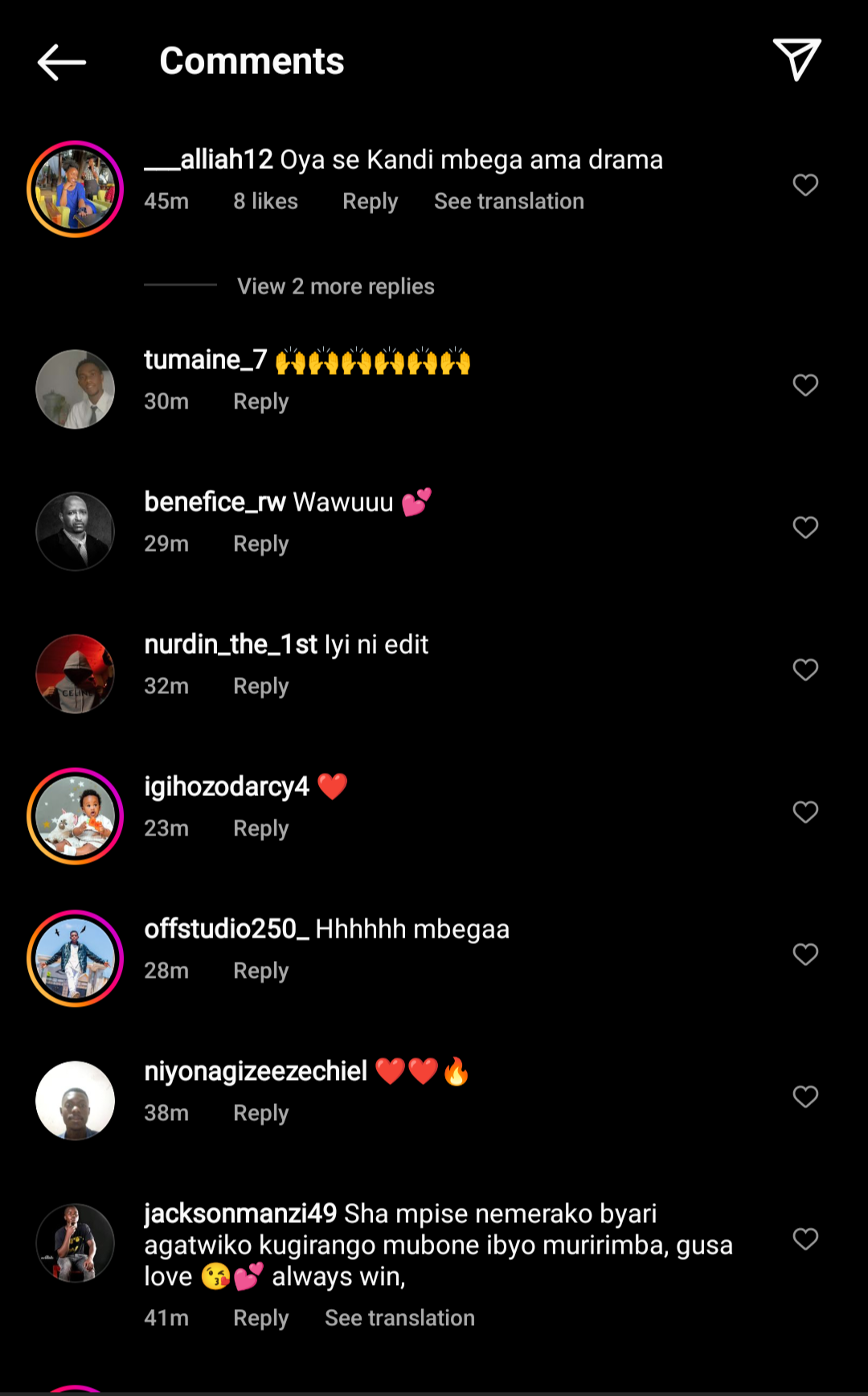Open 8 likes on ___alliah12's comment
This screenshot has height=1396, width=868.
[265, 201]
